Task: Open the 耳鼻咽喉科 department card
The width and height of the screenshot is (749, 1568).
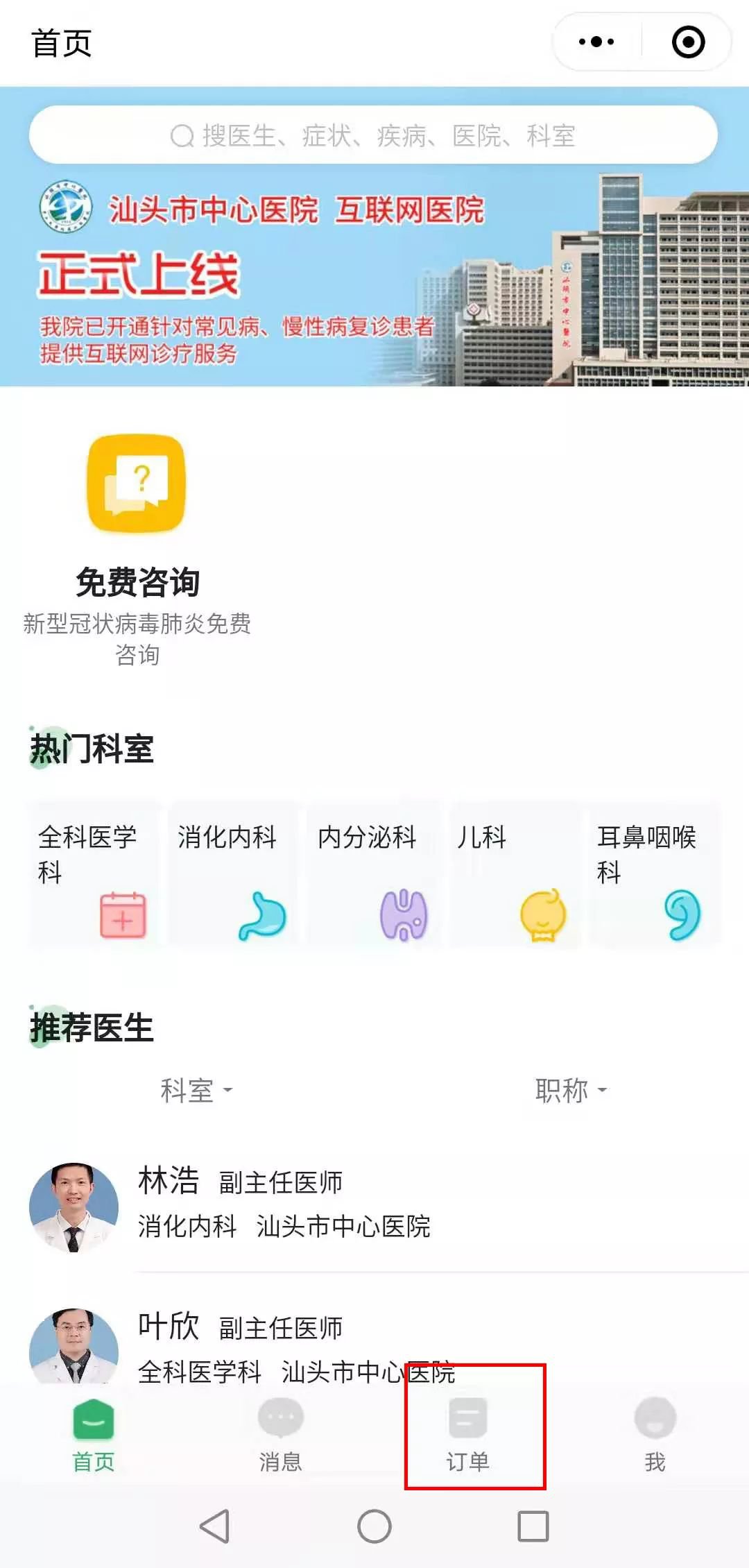Action: pyautogui.click(x=654, y=876)
